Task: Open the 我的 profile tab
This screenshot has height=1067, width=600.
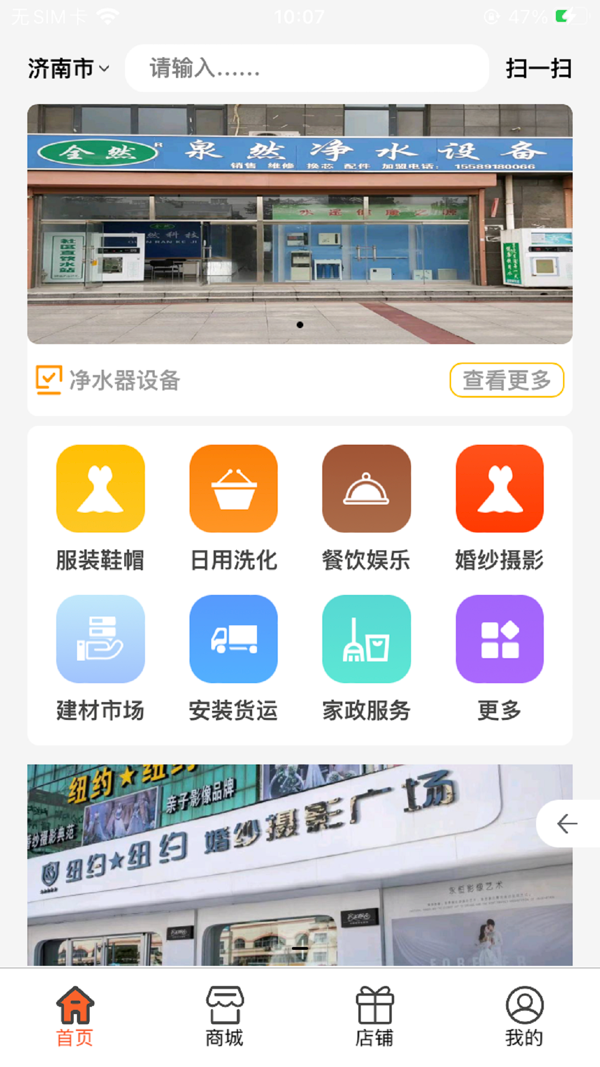Action: [524, 1017]
